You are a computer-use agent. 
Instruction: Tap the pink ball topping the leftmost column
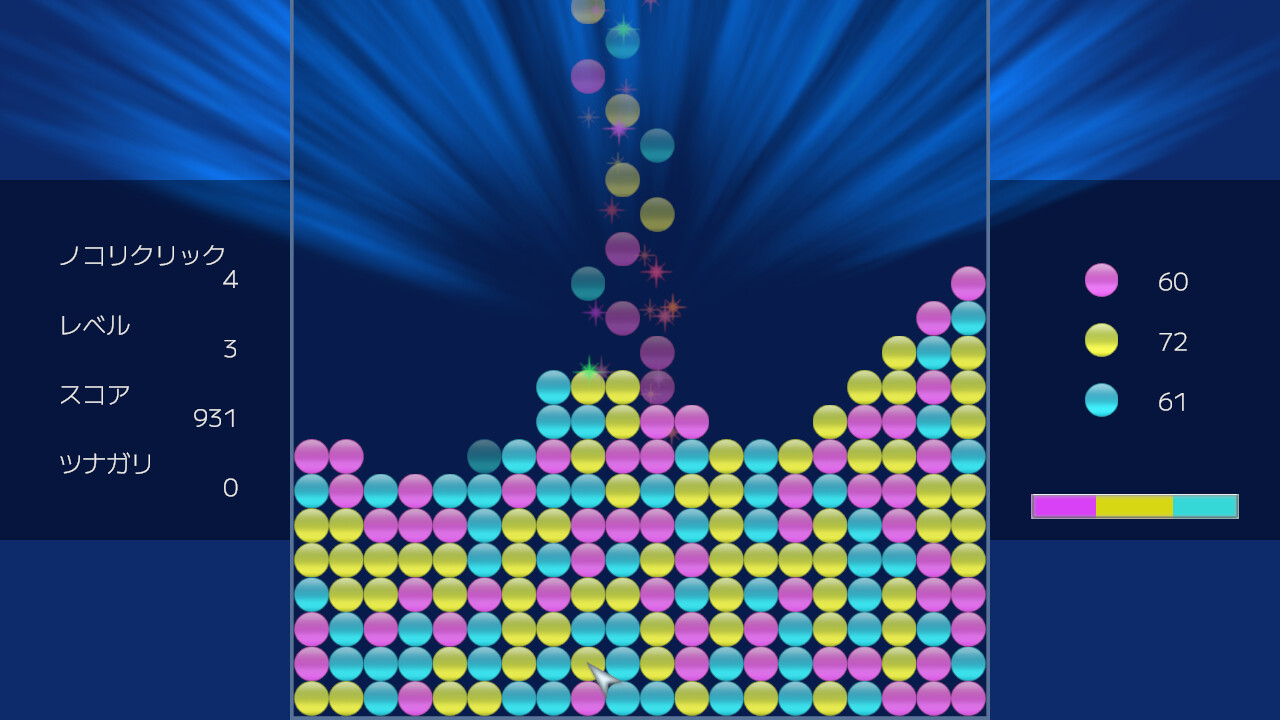pos(311,456)
